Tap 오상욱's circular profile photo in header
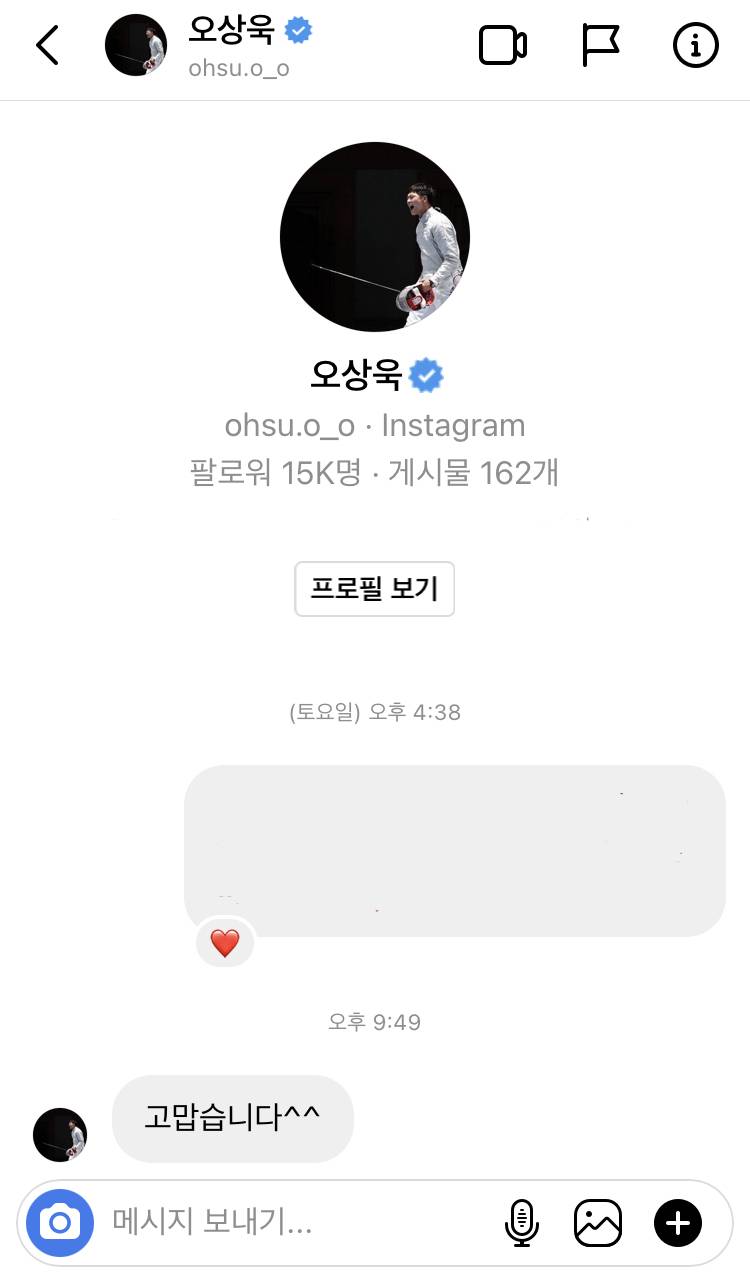Viewport: 750px width, 1283px height. coord(136,45)
